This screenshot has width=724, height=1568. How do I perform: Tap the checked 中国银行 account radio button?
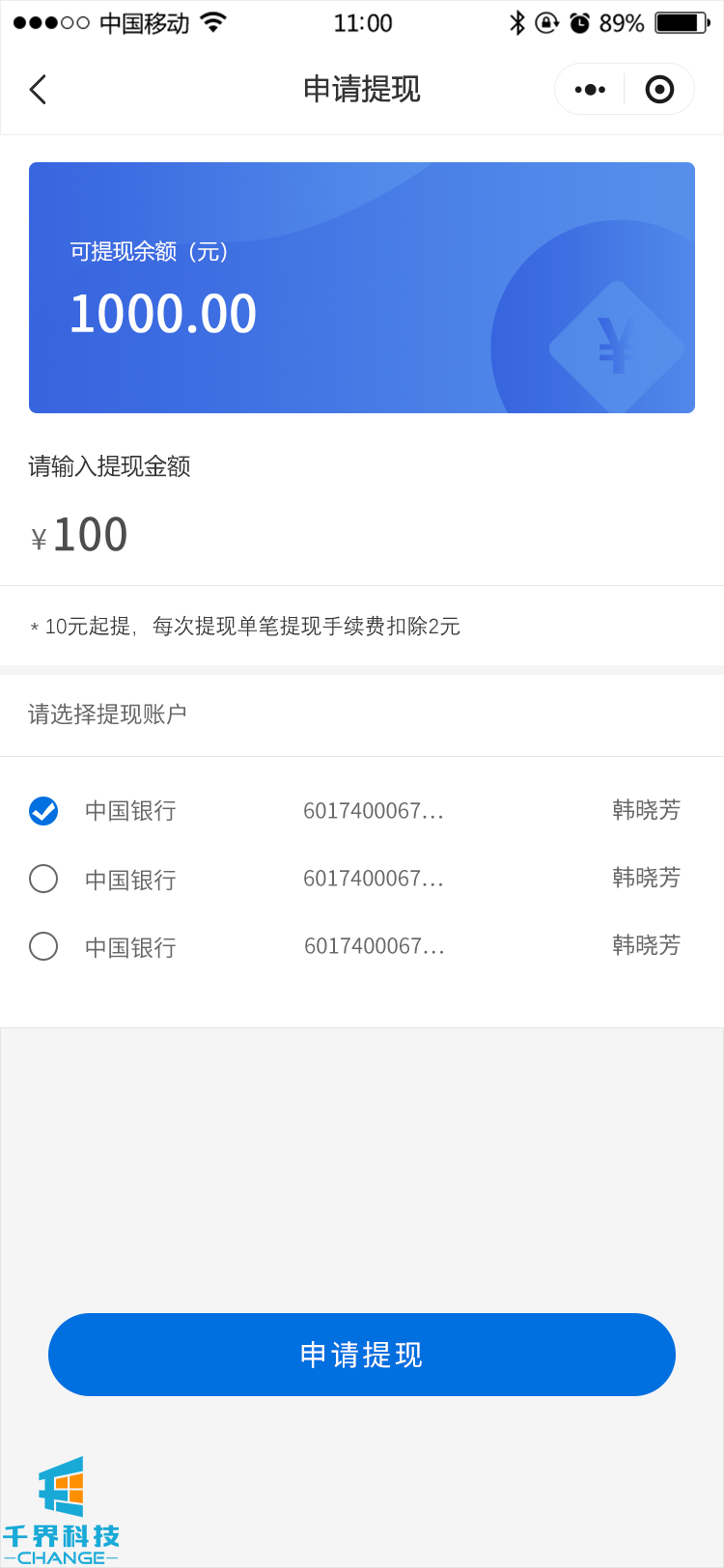click(43, 811)
